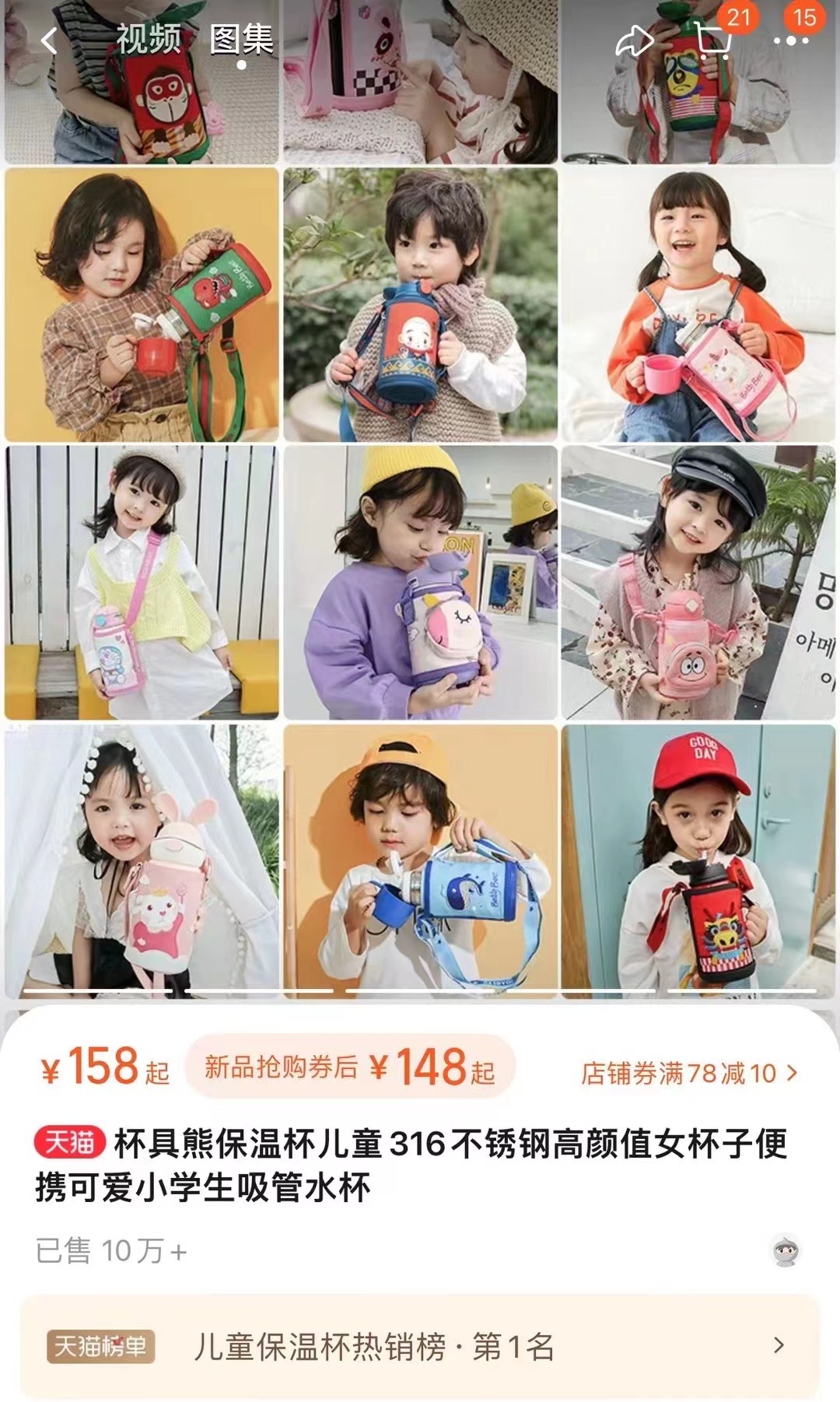Tap the customer service avatar icon
This screenshot has width=840, height=1402.
click(x=786, y=1251)
